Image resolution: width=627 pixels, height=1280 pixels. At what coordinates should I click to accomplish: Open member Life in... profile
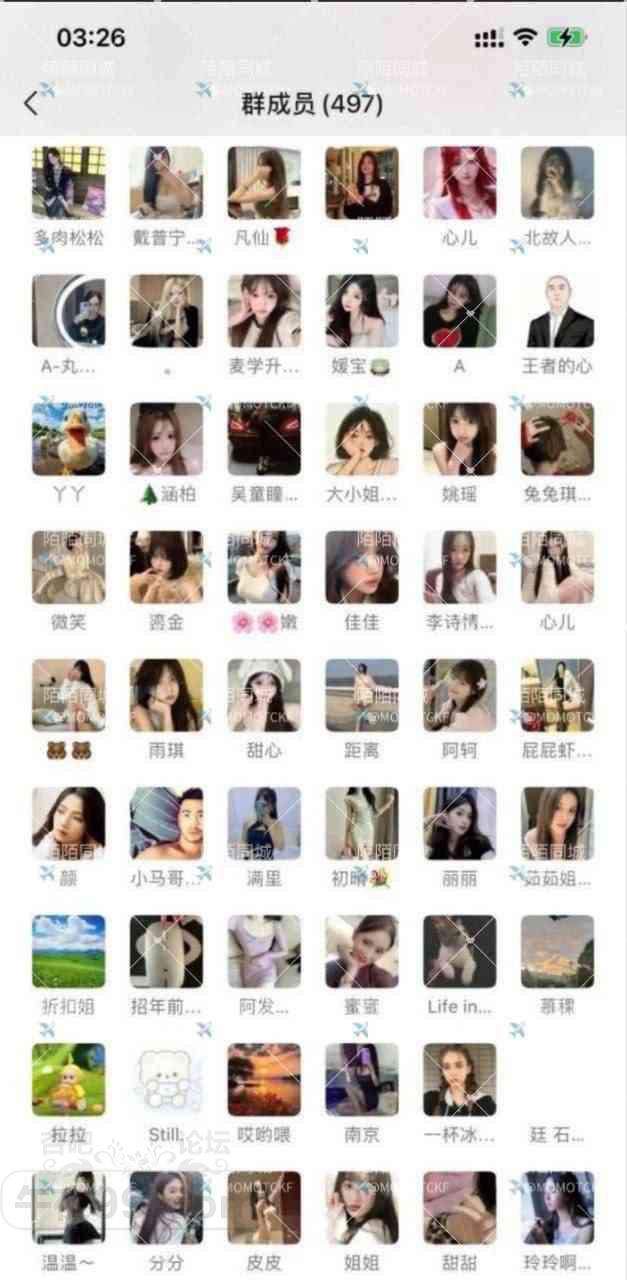459,951
